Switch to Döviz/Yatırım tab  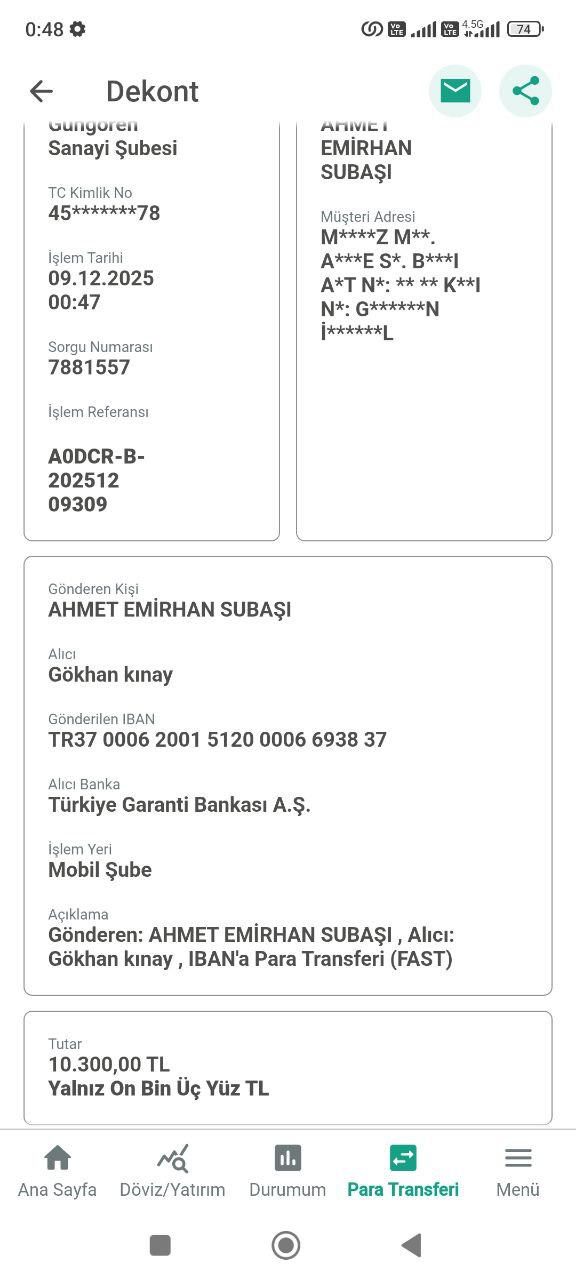point(172,1172)
